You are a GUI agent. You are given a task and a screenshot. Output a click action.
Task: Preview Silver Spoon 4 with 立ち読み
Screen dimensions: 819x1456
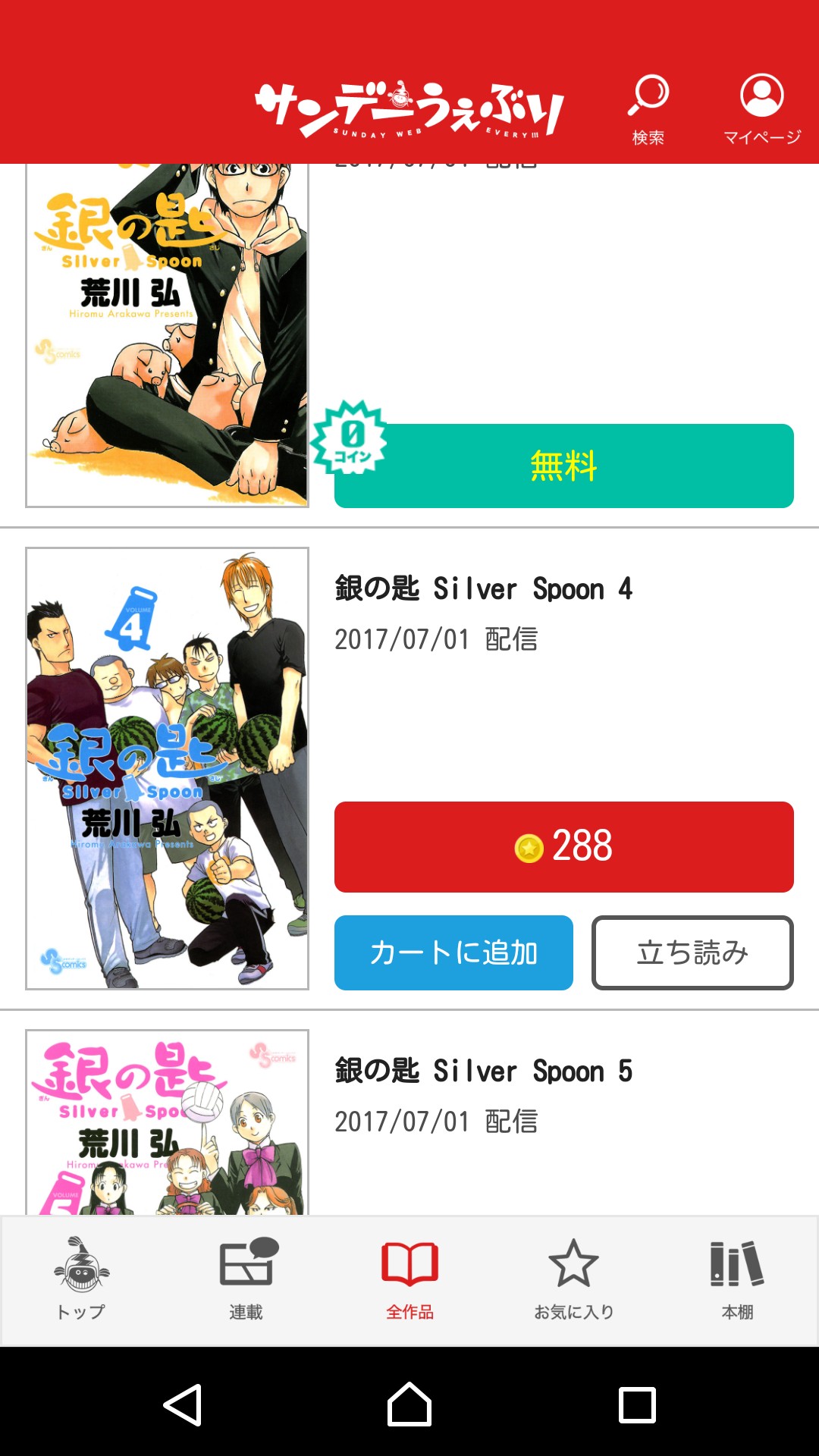[692, 952]
